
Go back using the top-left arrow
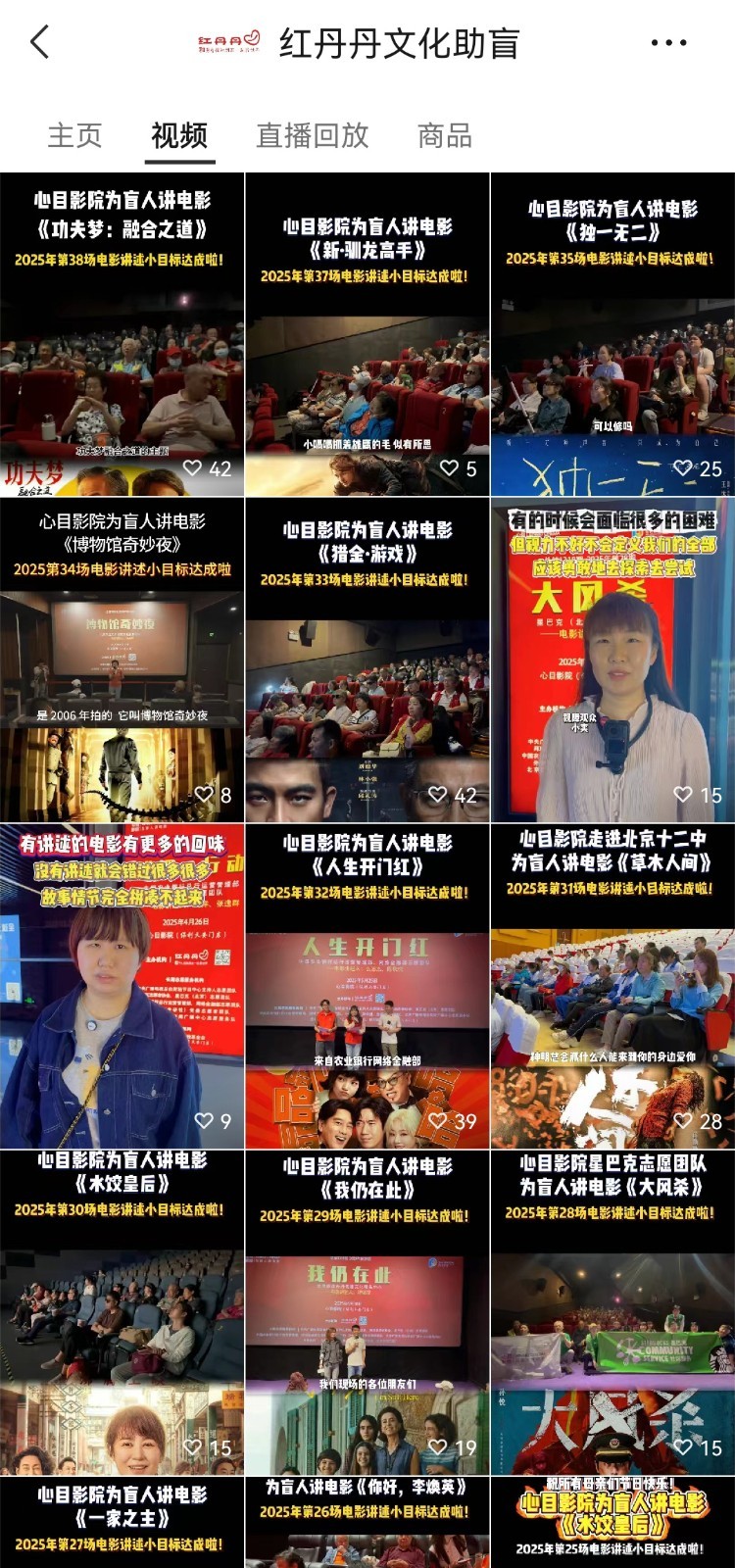(x=40, y=43)
